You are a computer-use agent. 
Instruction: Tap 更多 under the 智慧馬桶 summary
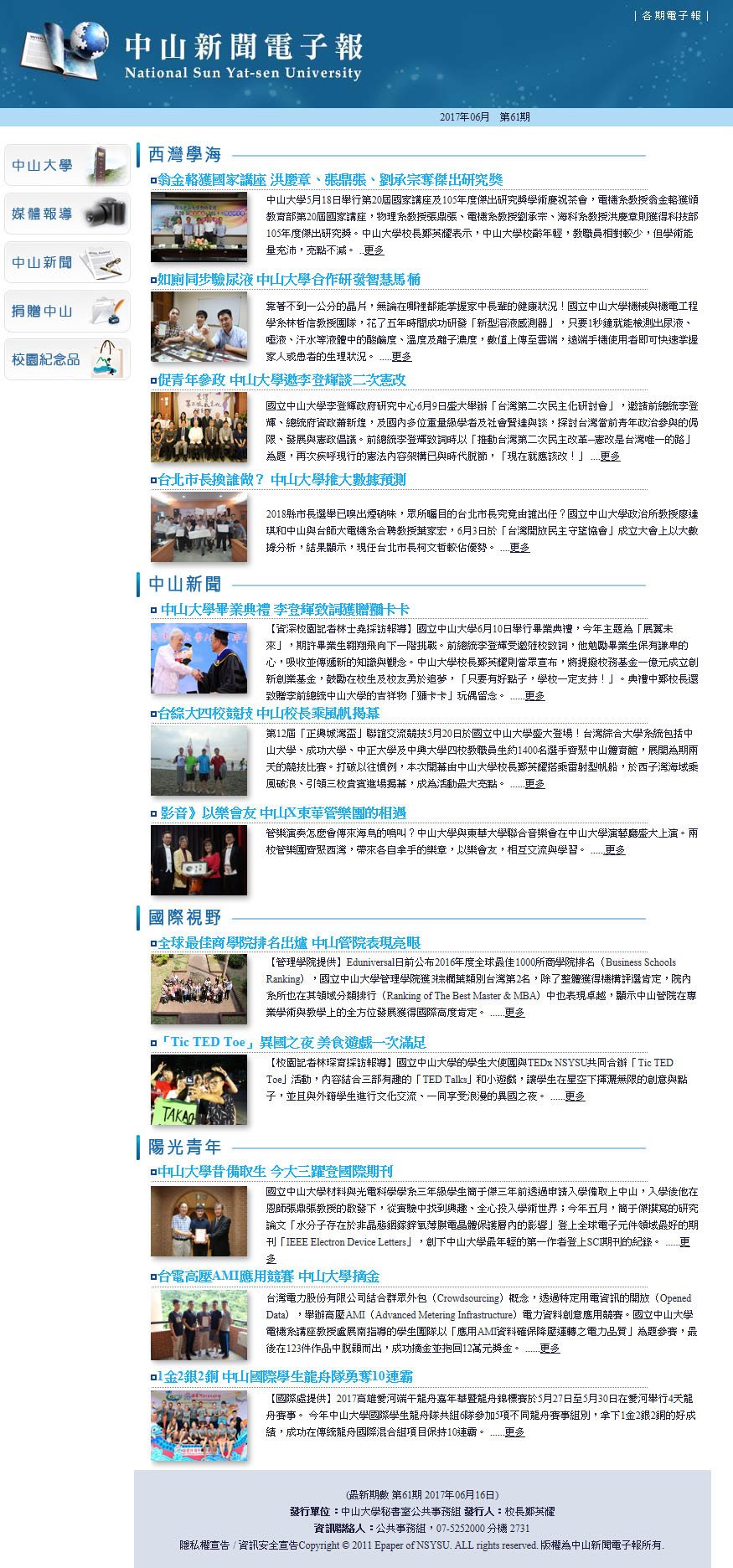(401, 356)
